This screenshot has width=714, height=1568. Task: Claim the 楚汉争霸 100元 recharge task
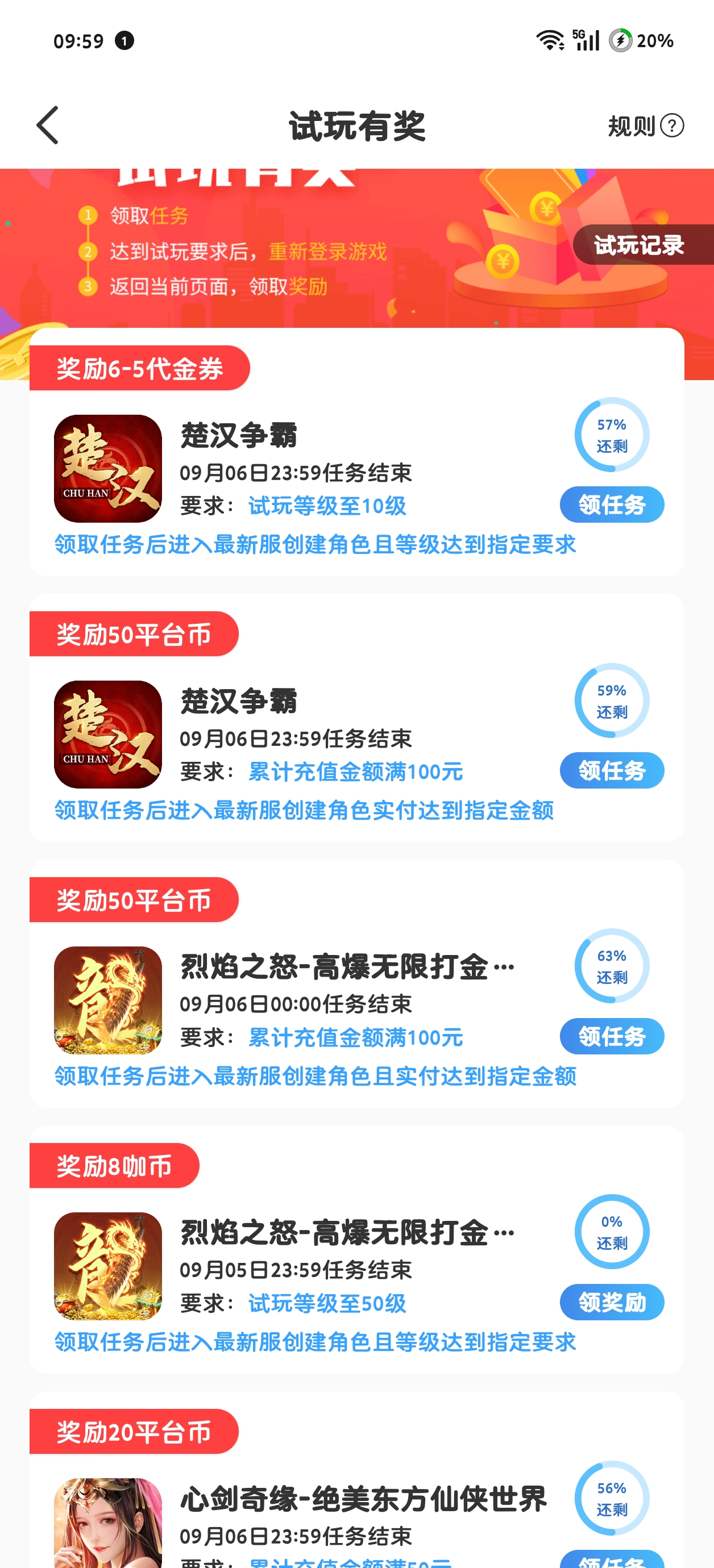[611, 770]
